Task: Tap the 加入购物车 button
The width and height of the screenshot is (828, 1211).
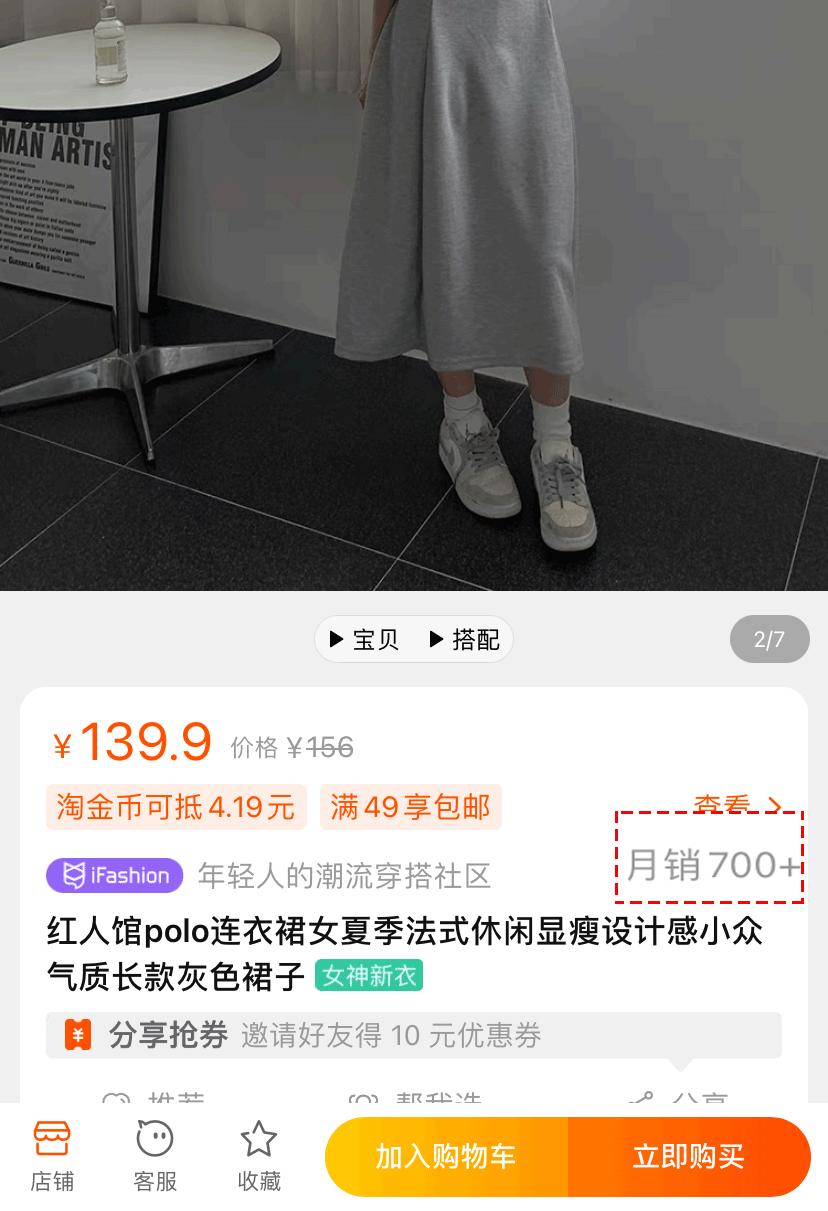Action: [446, 1156]
